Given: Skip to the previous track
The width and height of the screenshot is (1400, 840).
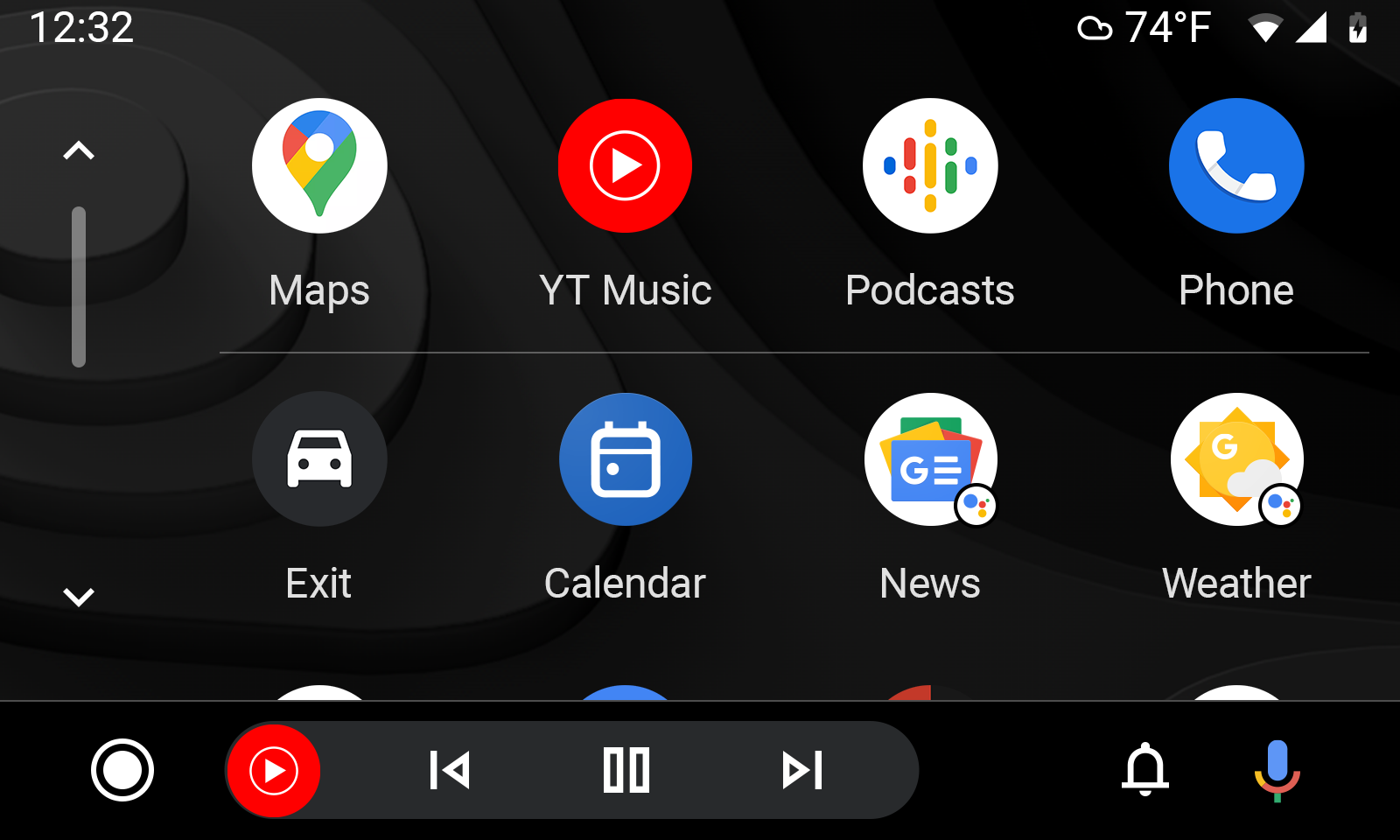Looking at the screenshot, I should [450, 770].
